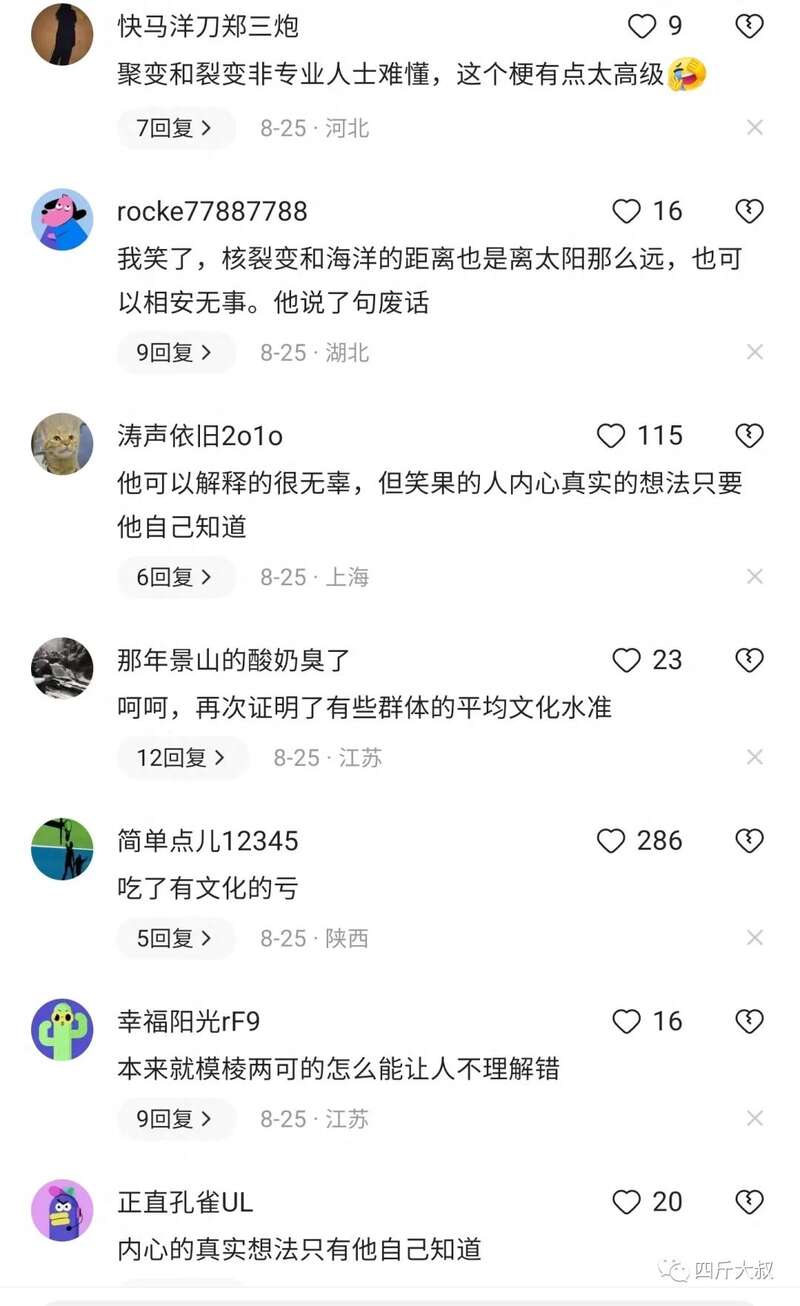Dislike the comment by 那年景山的酸奶臭了
This screenshot has width=800, height=1306.
pyautogui.click(x=749, y=660)
